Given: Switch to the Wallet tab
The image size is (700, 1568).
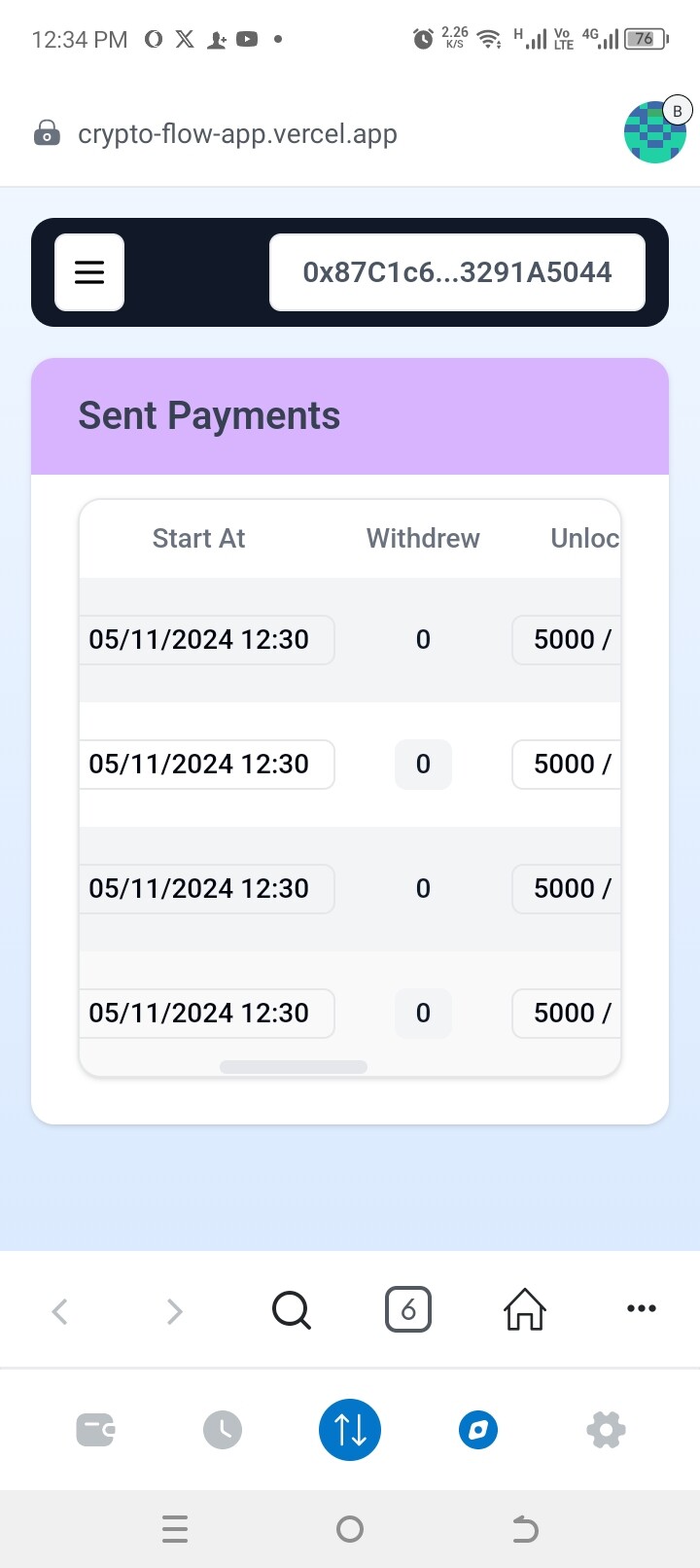Looking at the screenshot, I should [x=95, y=1430].
